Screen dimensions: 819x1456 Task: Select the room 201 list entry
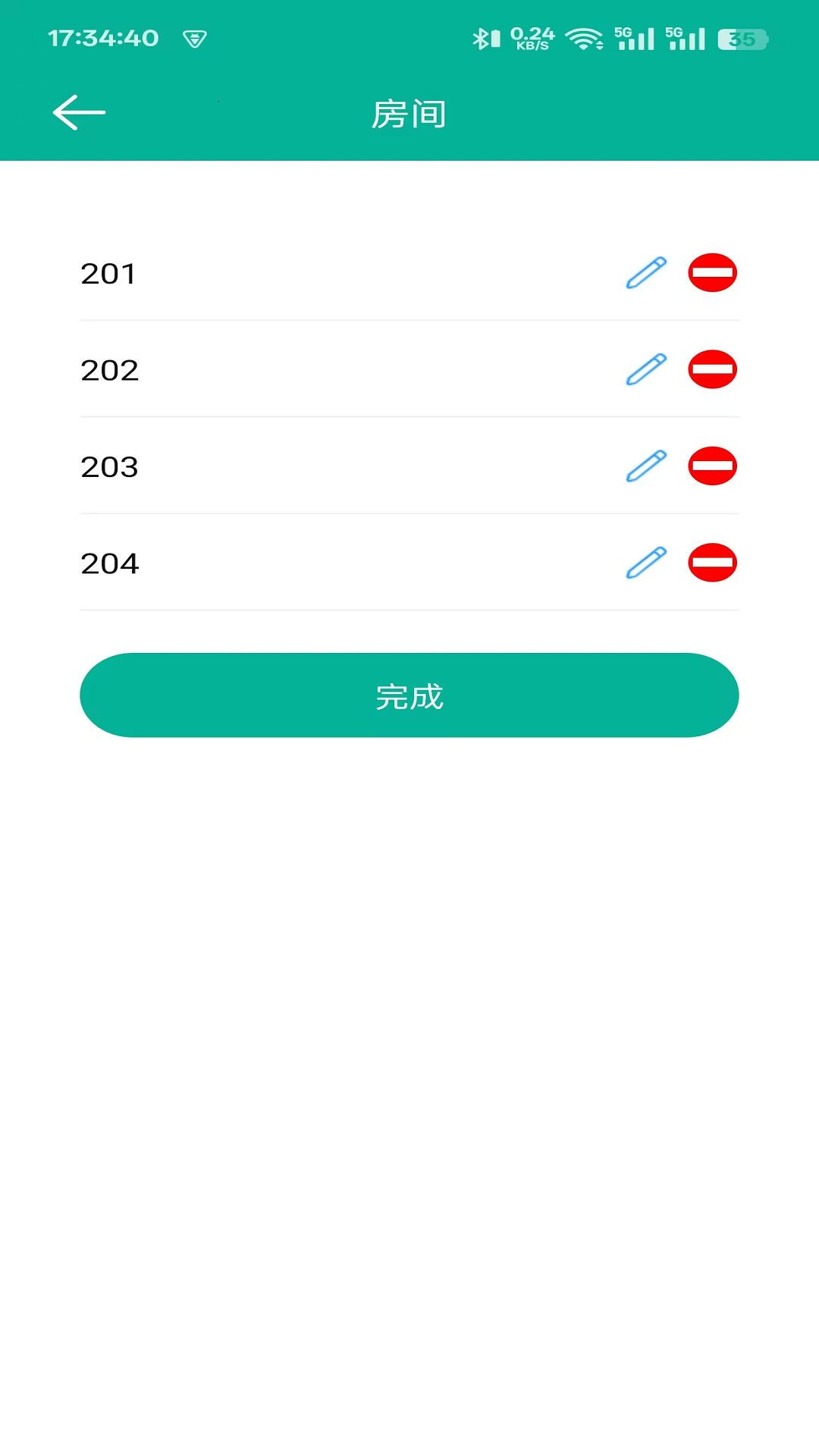(x=303, y=273)
